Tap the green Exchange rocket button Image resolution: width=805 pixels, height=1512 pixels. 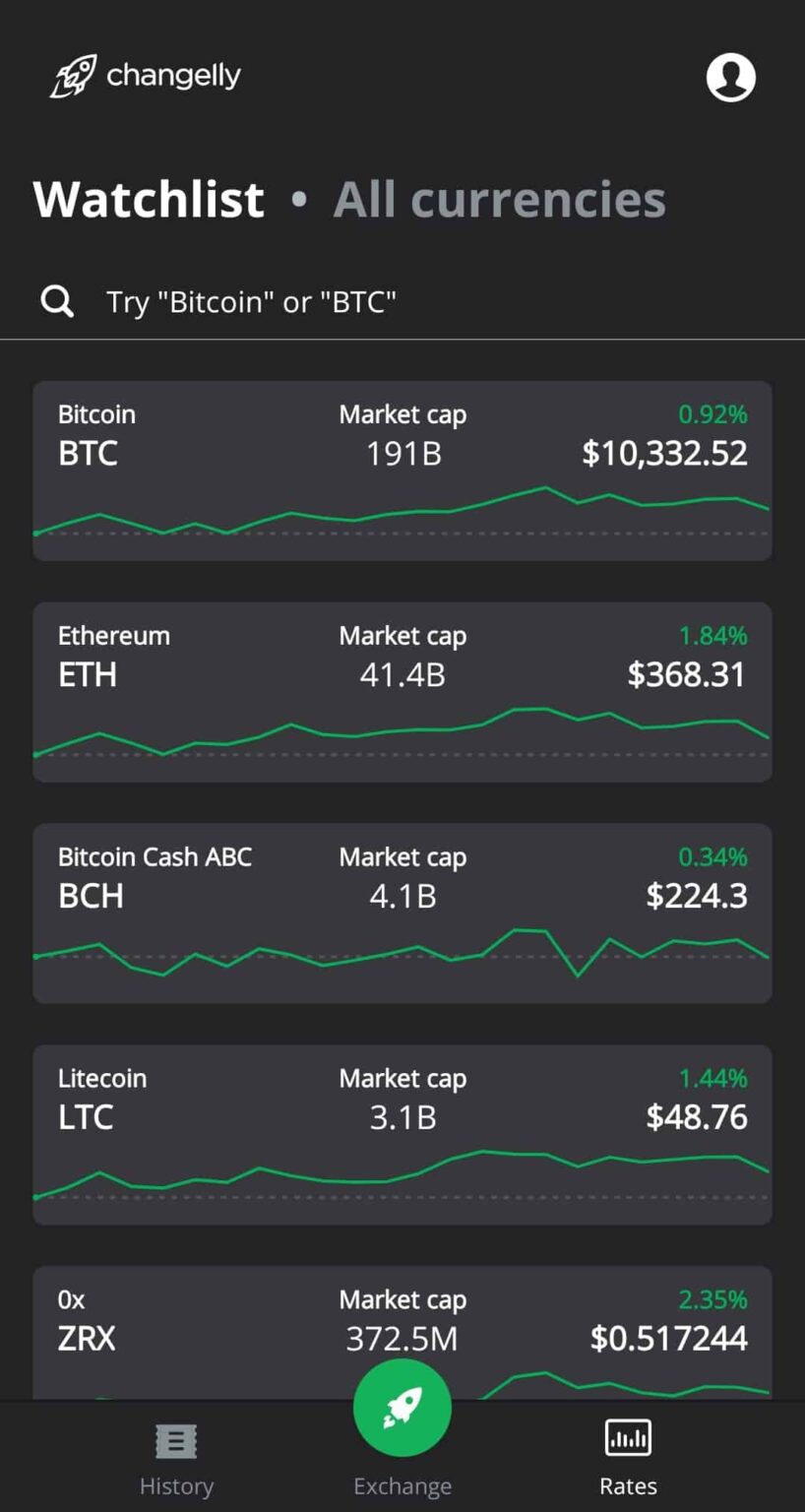[402, 1407]
